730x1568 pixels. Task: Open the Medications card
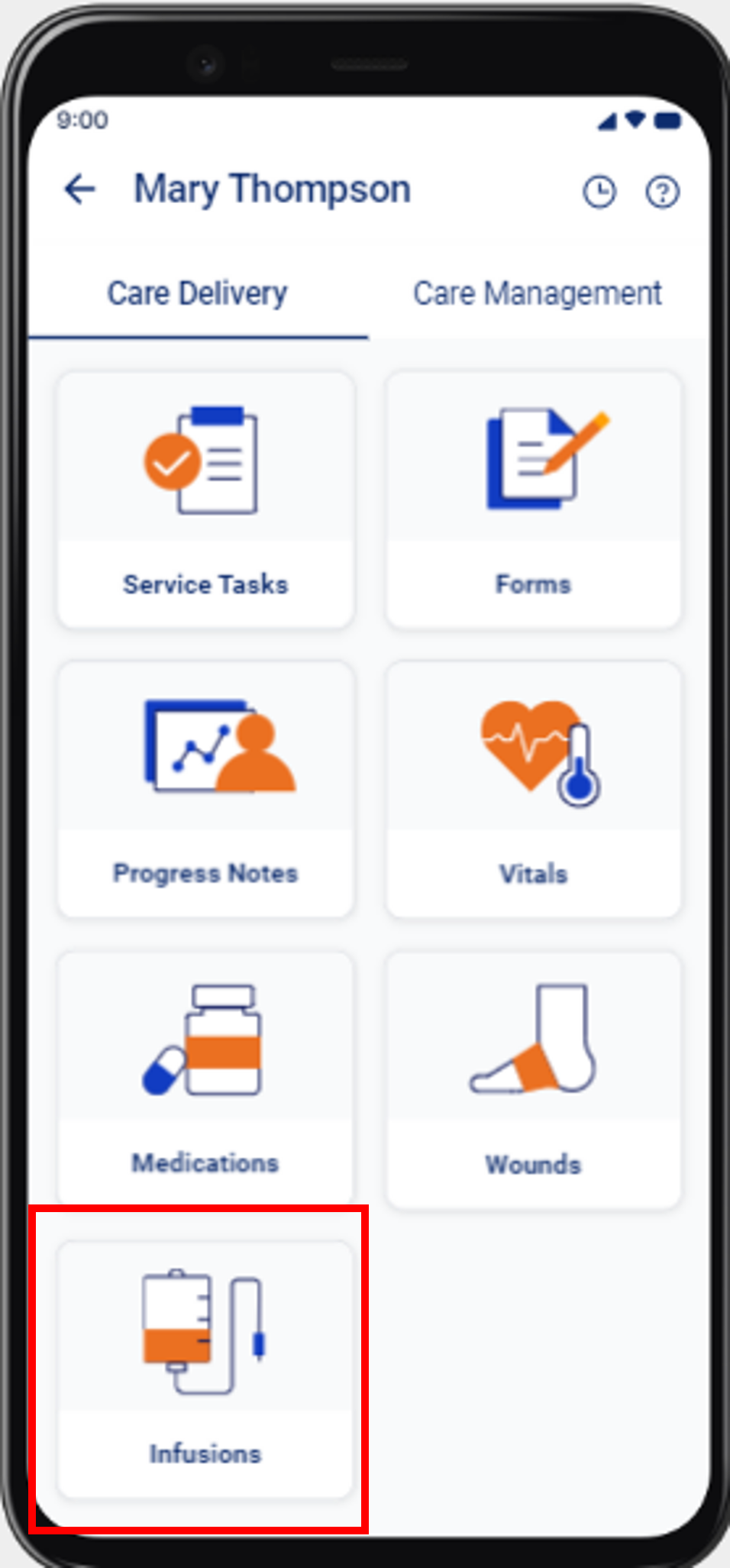(205, 1078)
